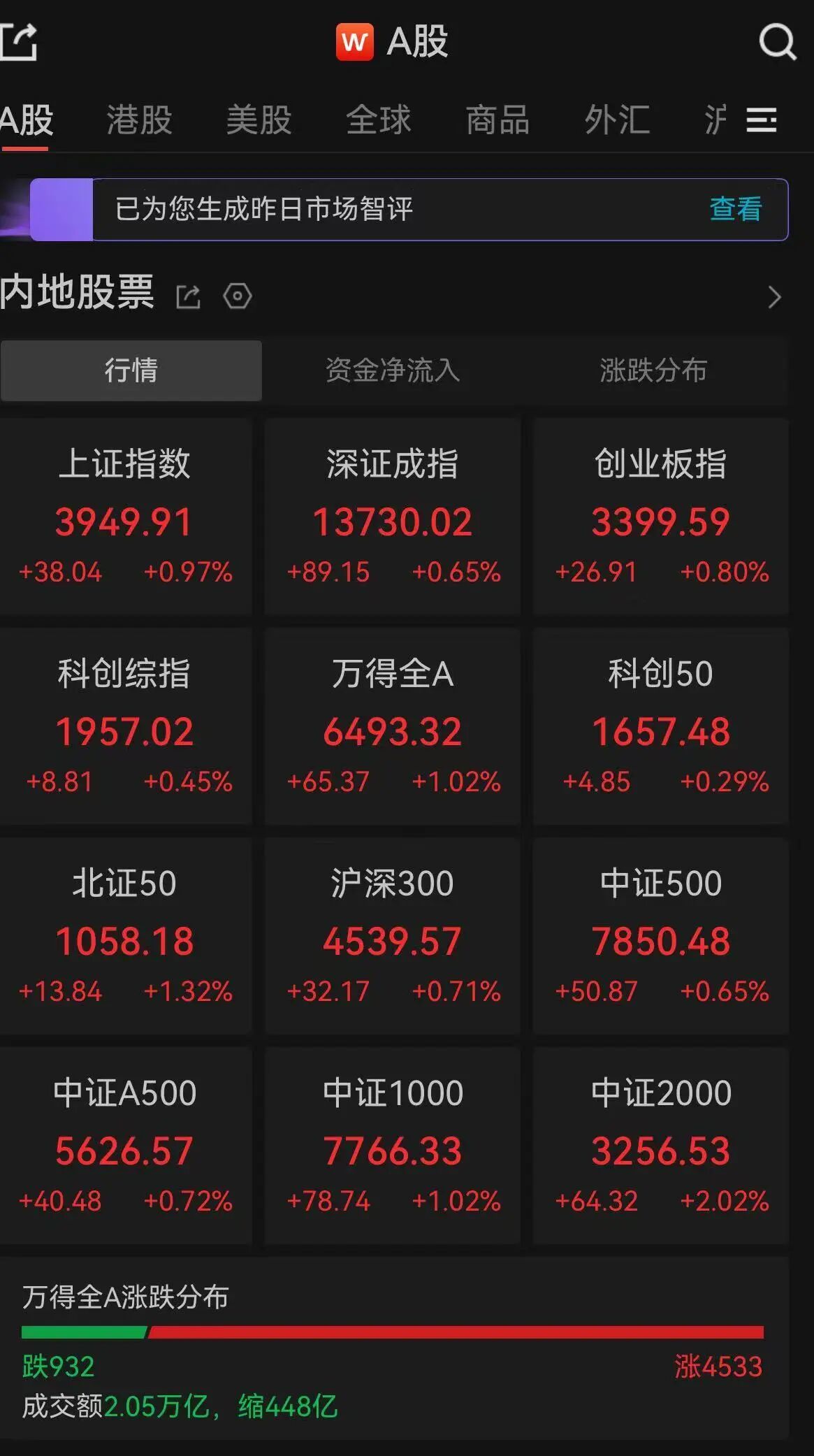The image size is (814, 1456).
Task: View the 中证2000 index card
Action: click(x=661, y=1146)
